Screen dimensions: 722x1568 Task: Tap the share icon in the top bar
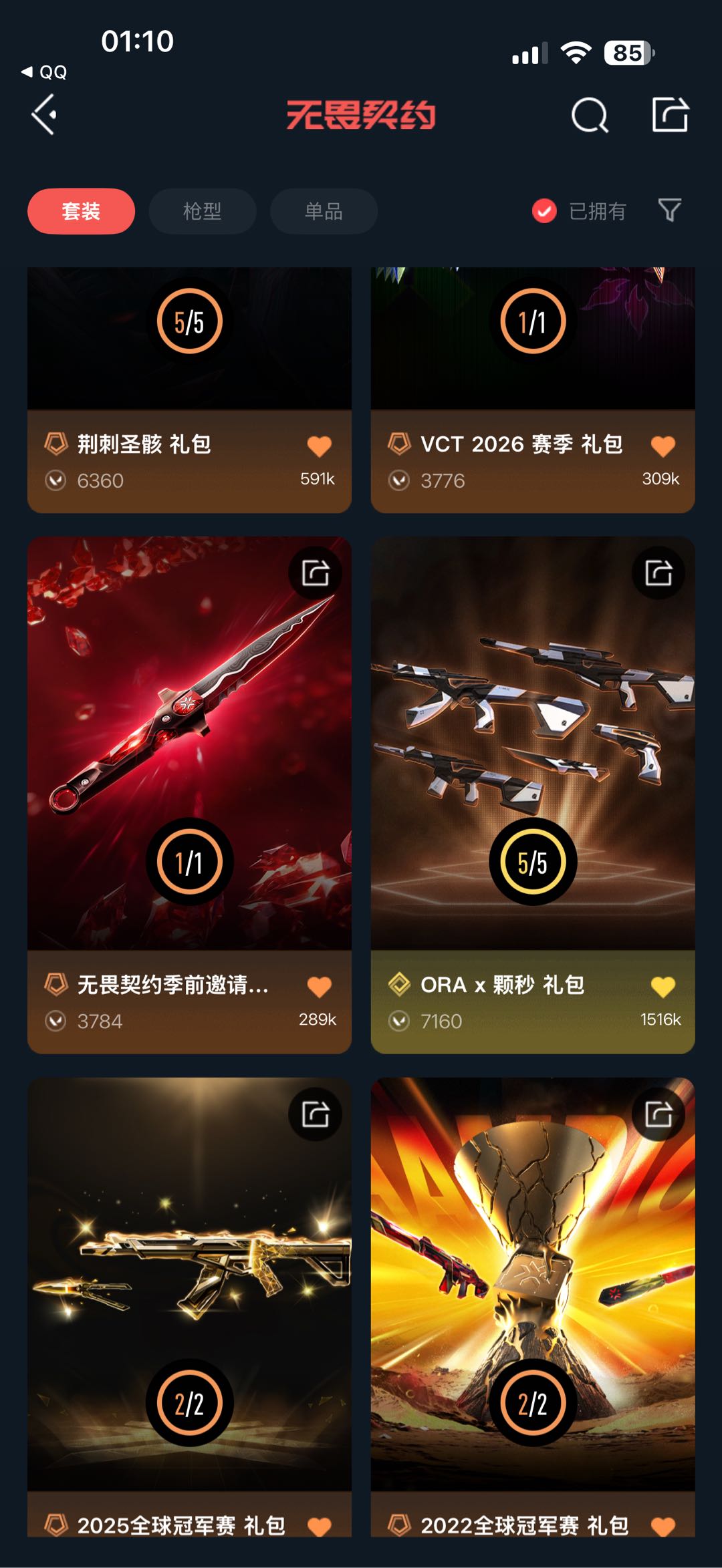[671, 114]
